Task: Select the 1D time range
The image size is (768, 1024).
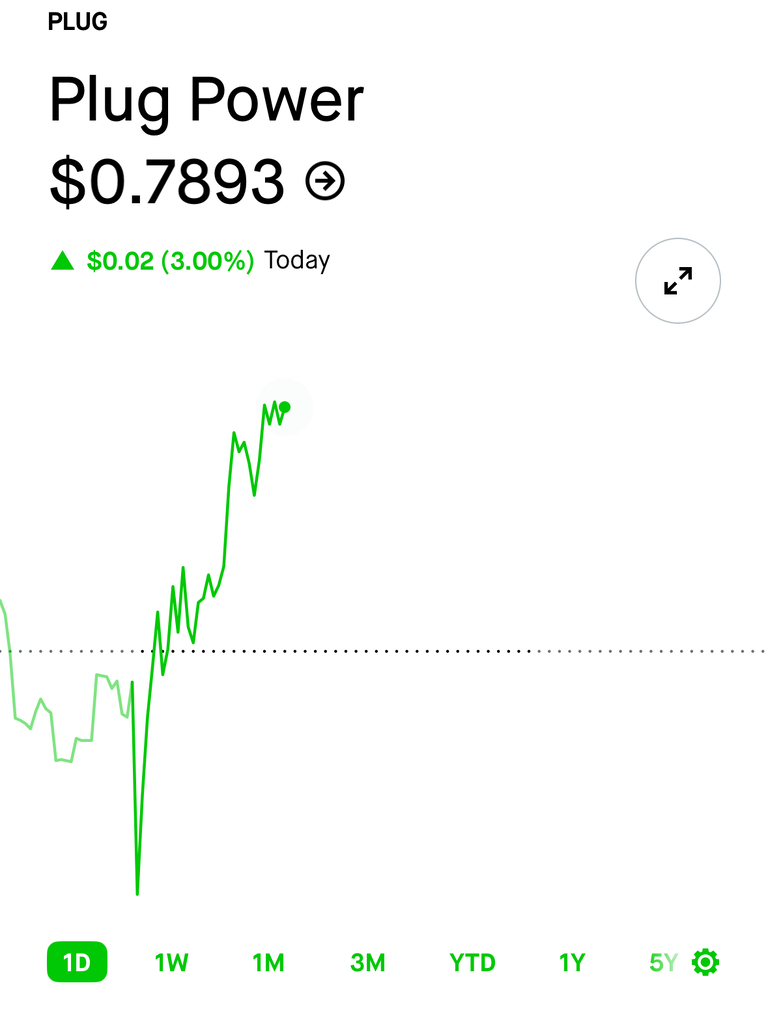Action: tap(77, 963)
